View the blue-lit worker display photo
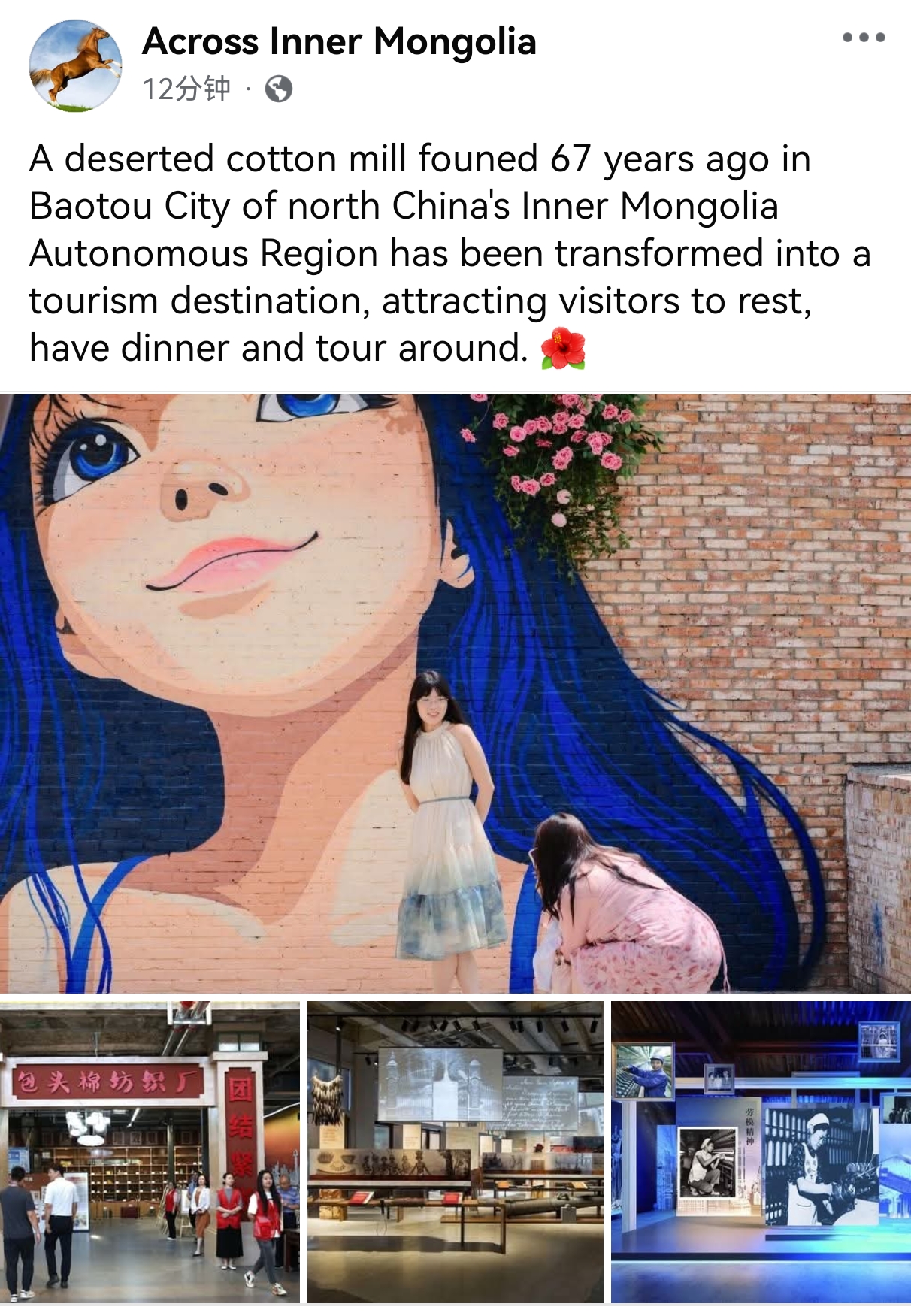911x1316 pixels. (761, 1151)
